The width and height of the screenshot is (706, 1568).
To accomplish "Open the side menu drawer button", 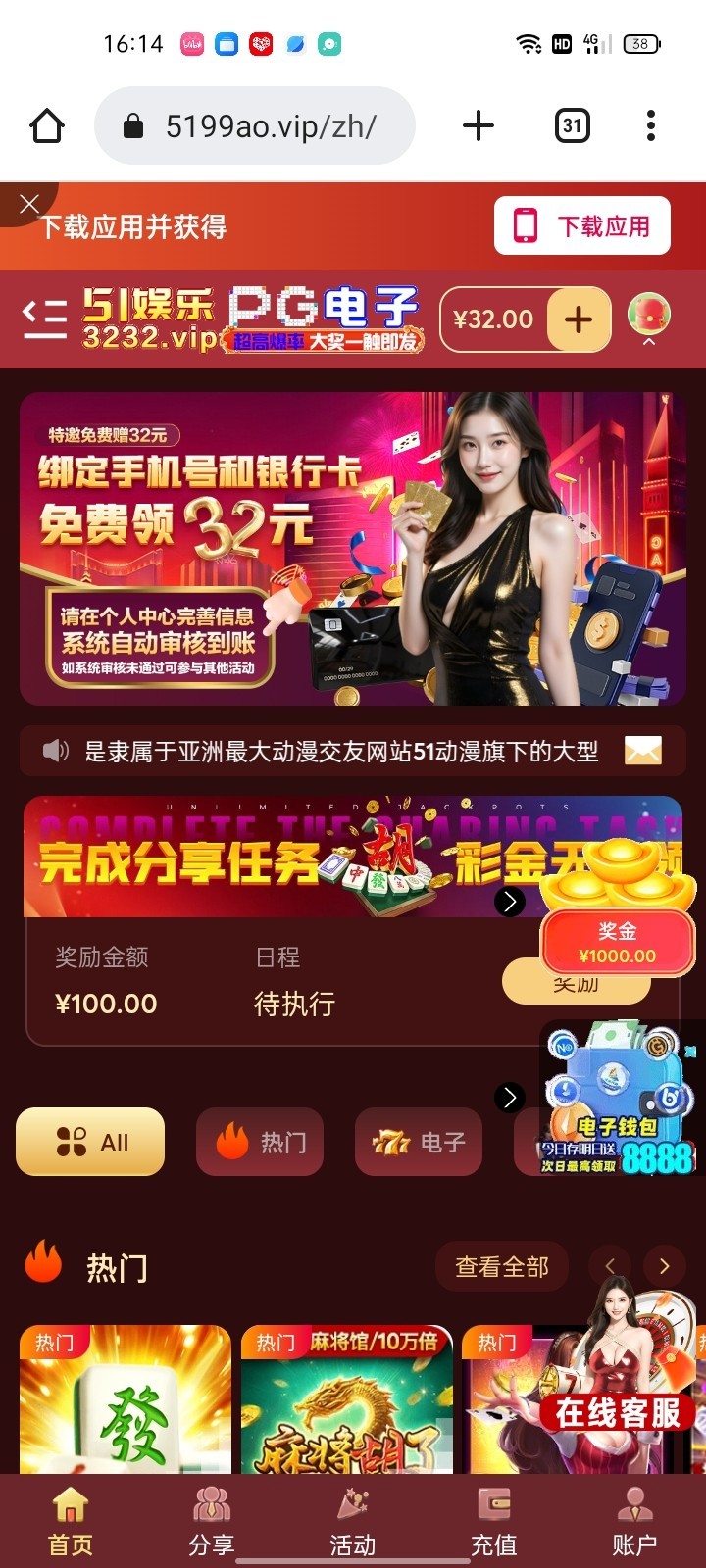I will (x=44, y=319).
